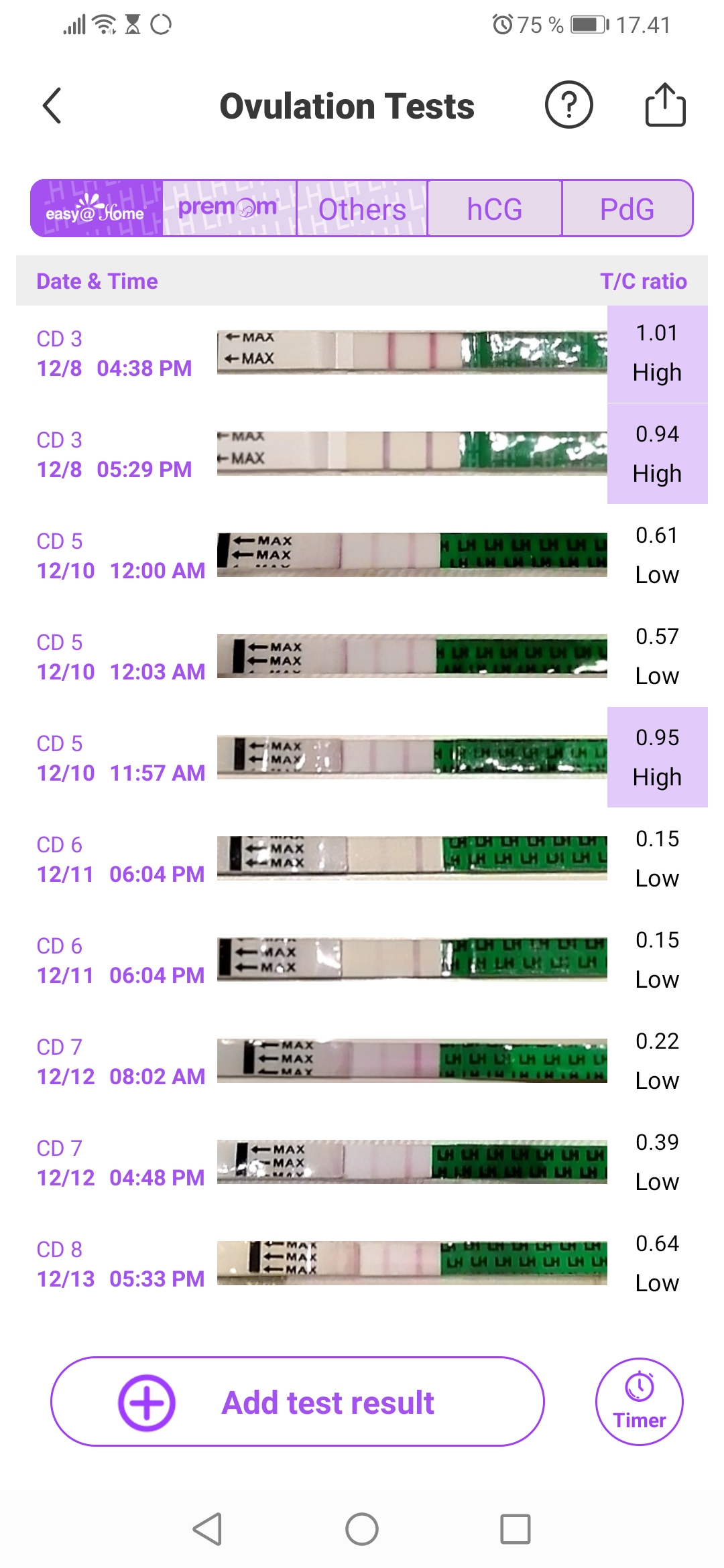Select the easy@Home tab
724x1568 pixels.
coord(97,208)
